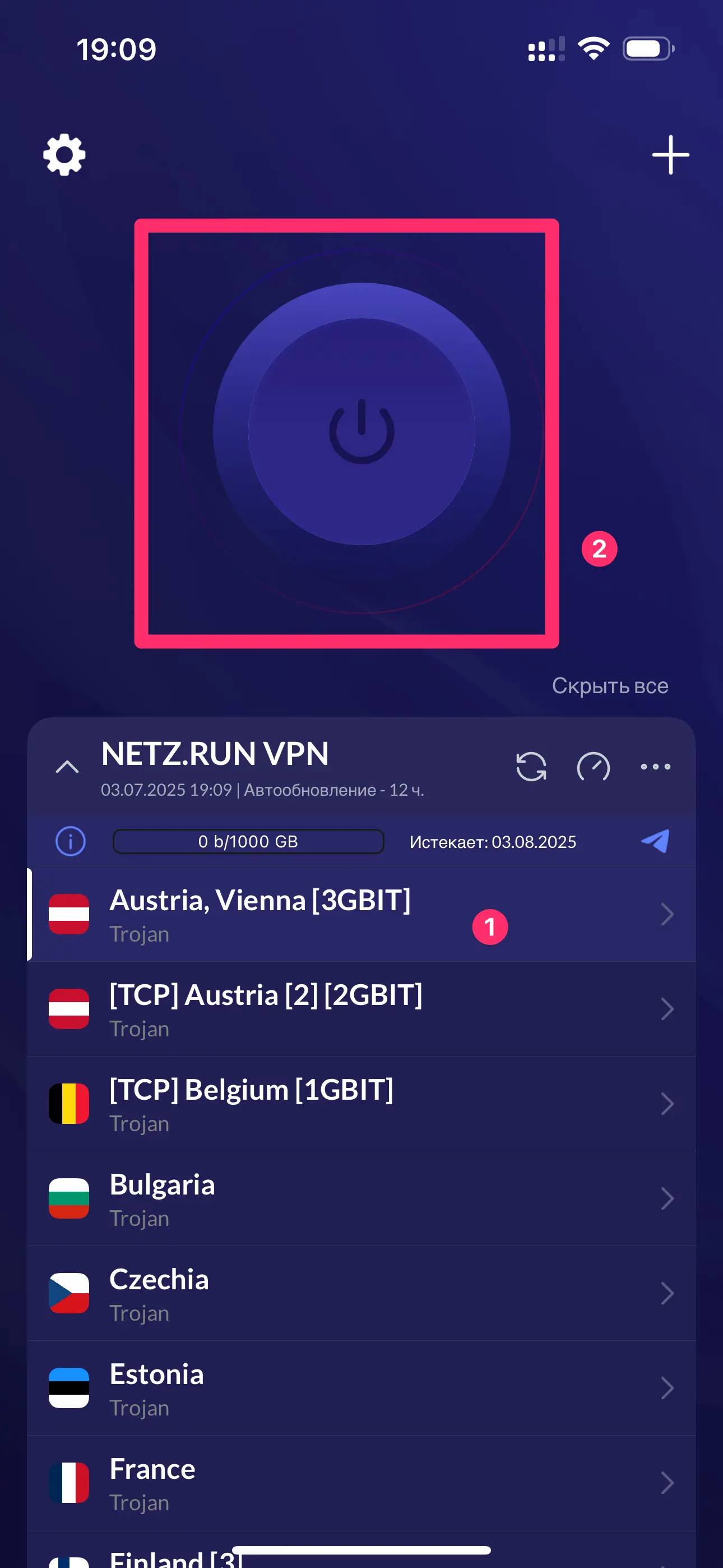Open the three-dot overflow menu
This screenshot has height=1568, width=723.
point(655,767)
